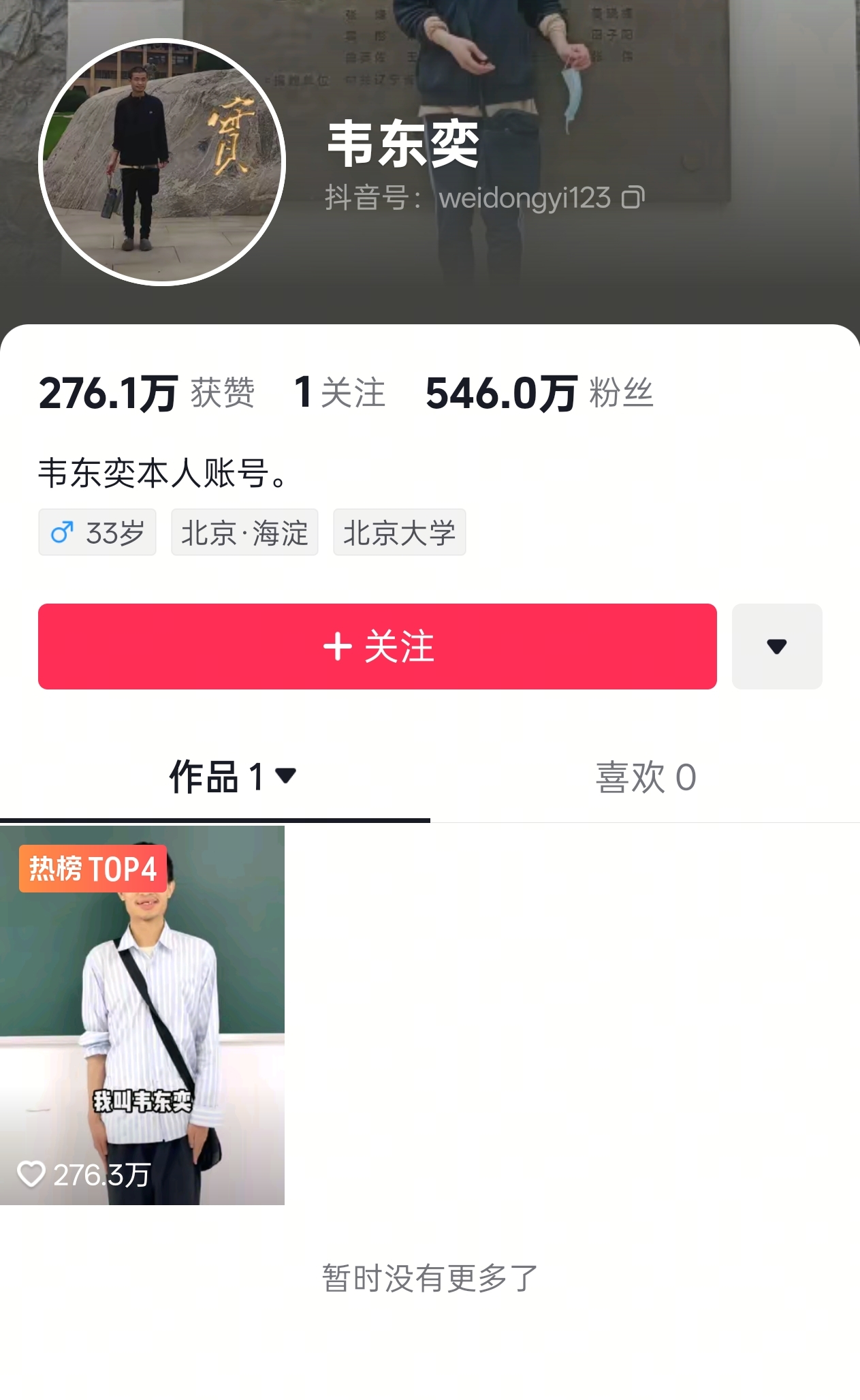Screen dimensions: 860x1400
Task: View the 1 关注 following list
Action: click(339, 393)
